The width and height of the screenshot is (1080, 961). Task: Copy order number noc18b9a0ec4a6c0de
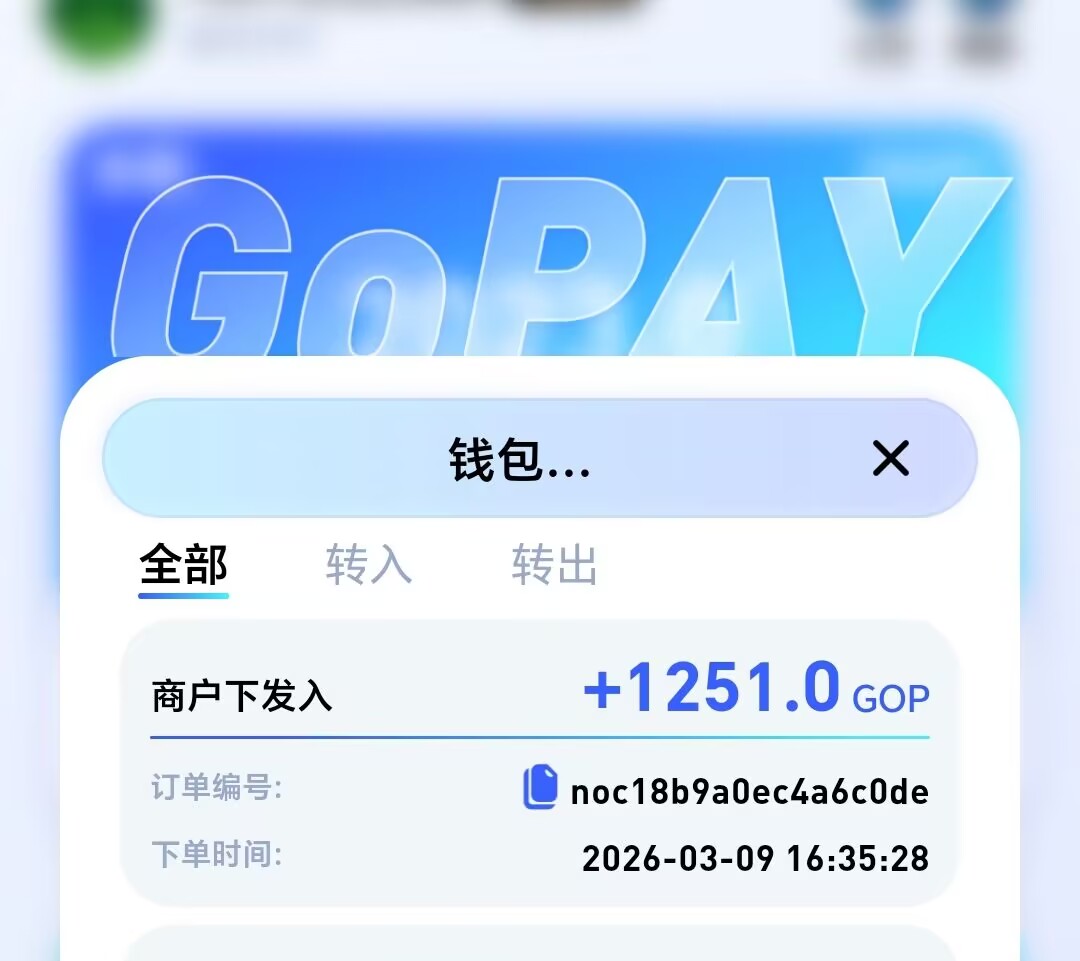[x=540, y=787]
